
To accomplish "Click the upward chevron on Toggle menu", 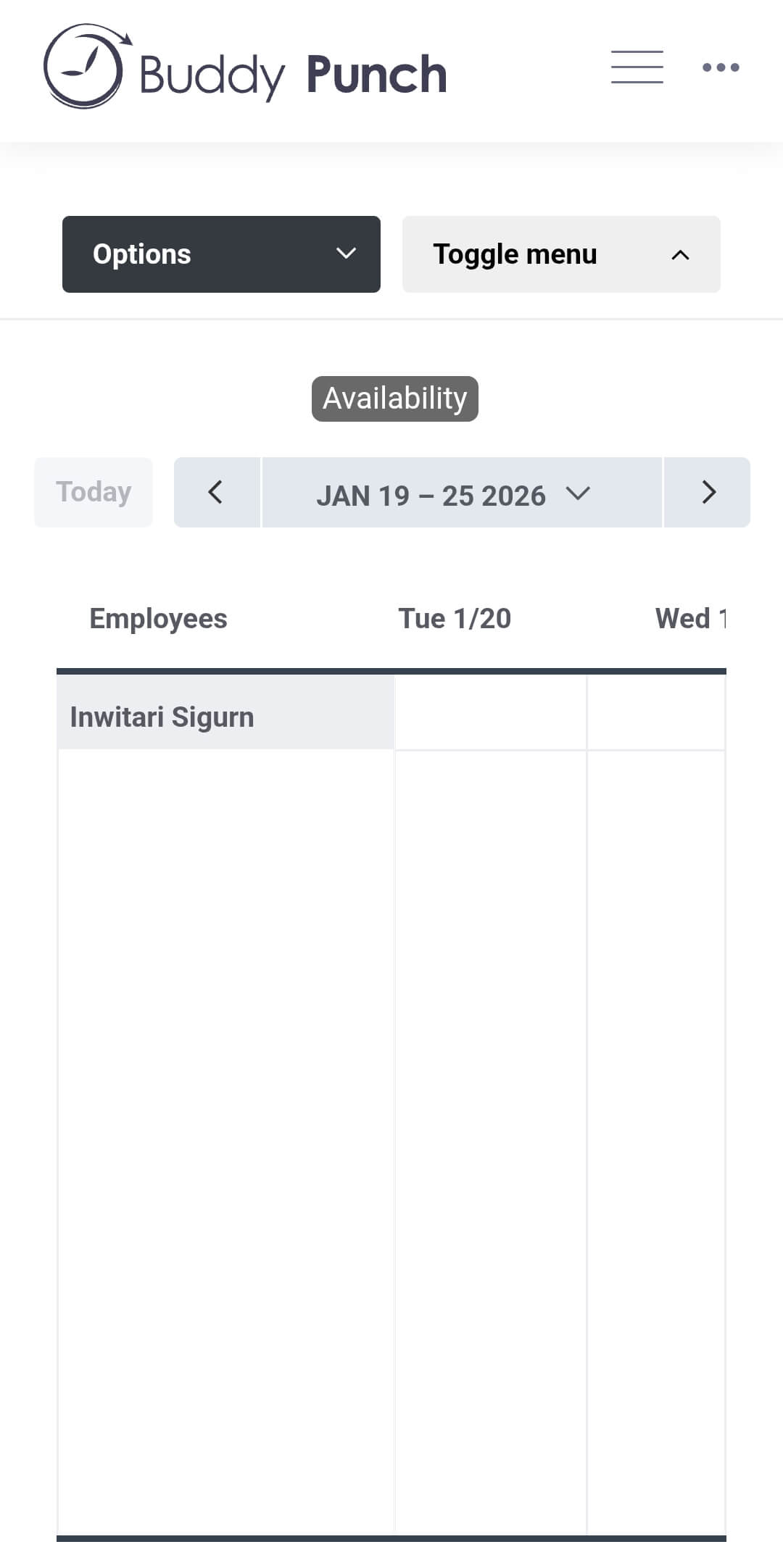I will [x=679, y=255].
